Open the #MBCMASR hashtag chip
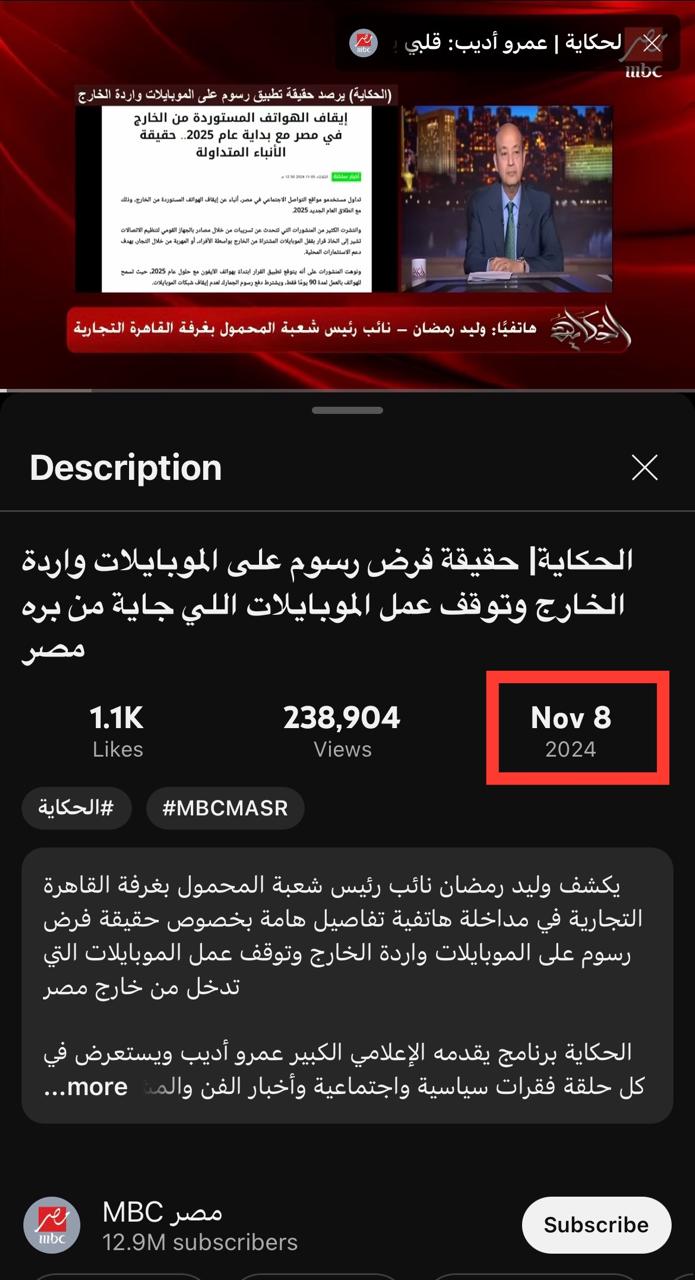The width and height of the screenshot is (695, 1280). 225,808
